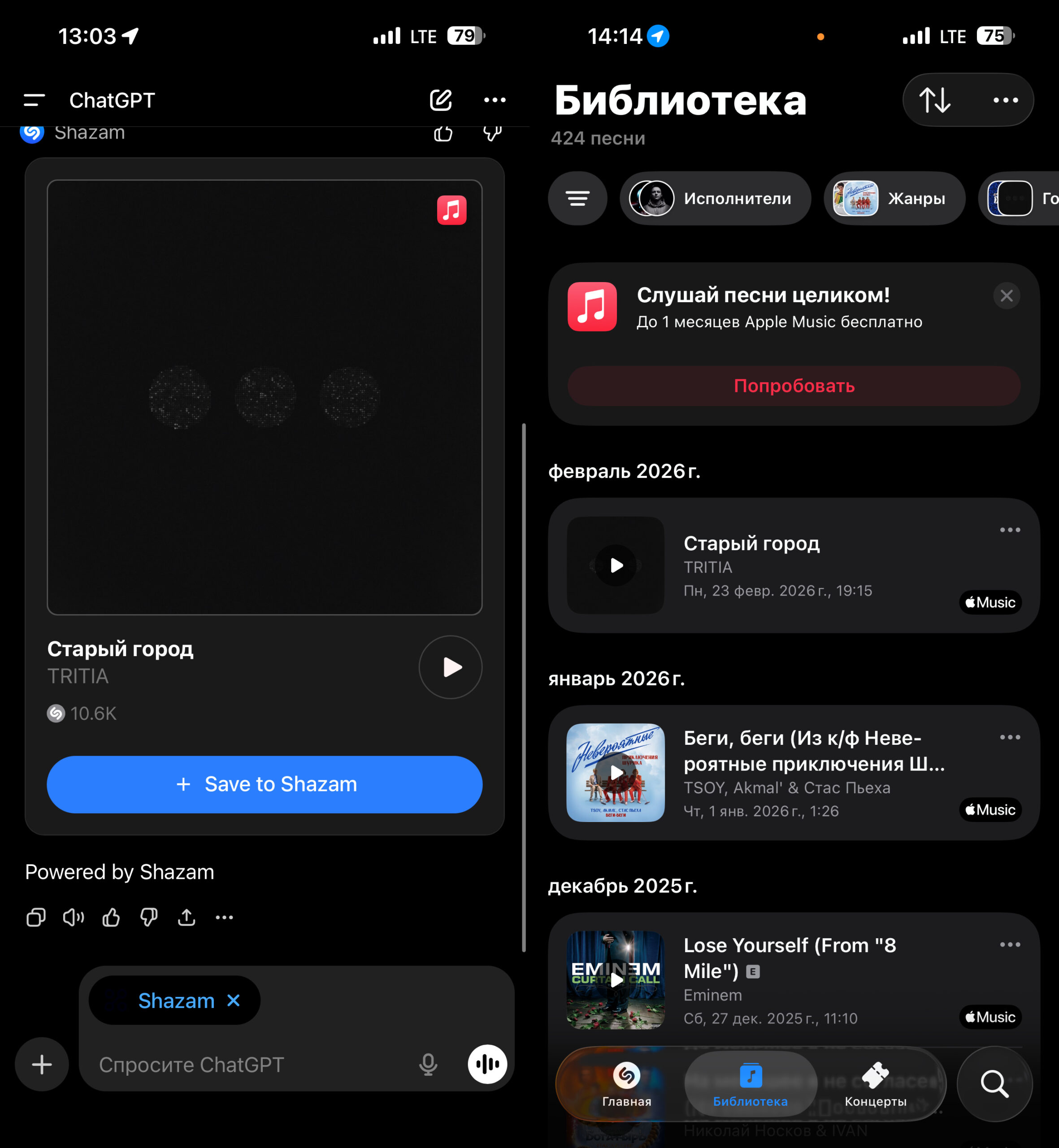
Task: Give the response a thumbs up
Action: click(111, 917)
